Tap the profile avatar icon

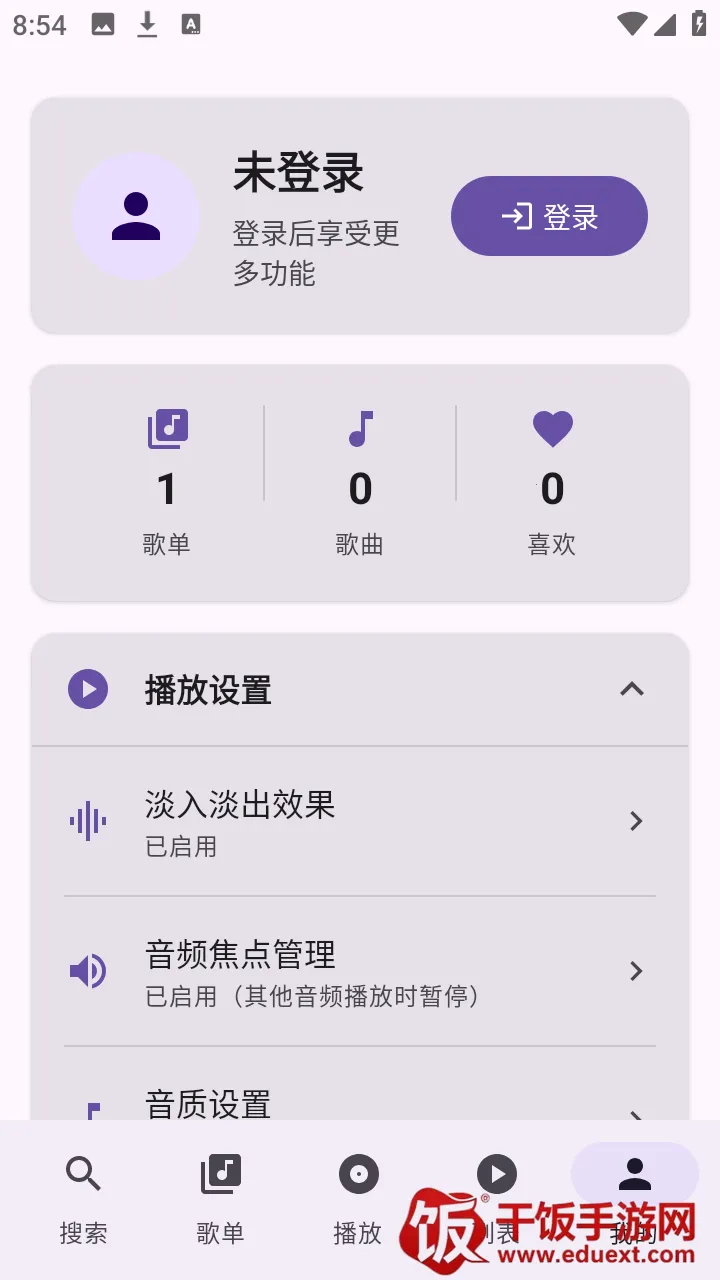[x=136, y=216]
